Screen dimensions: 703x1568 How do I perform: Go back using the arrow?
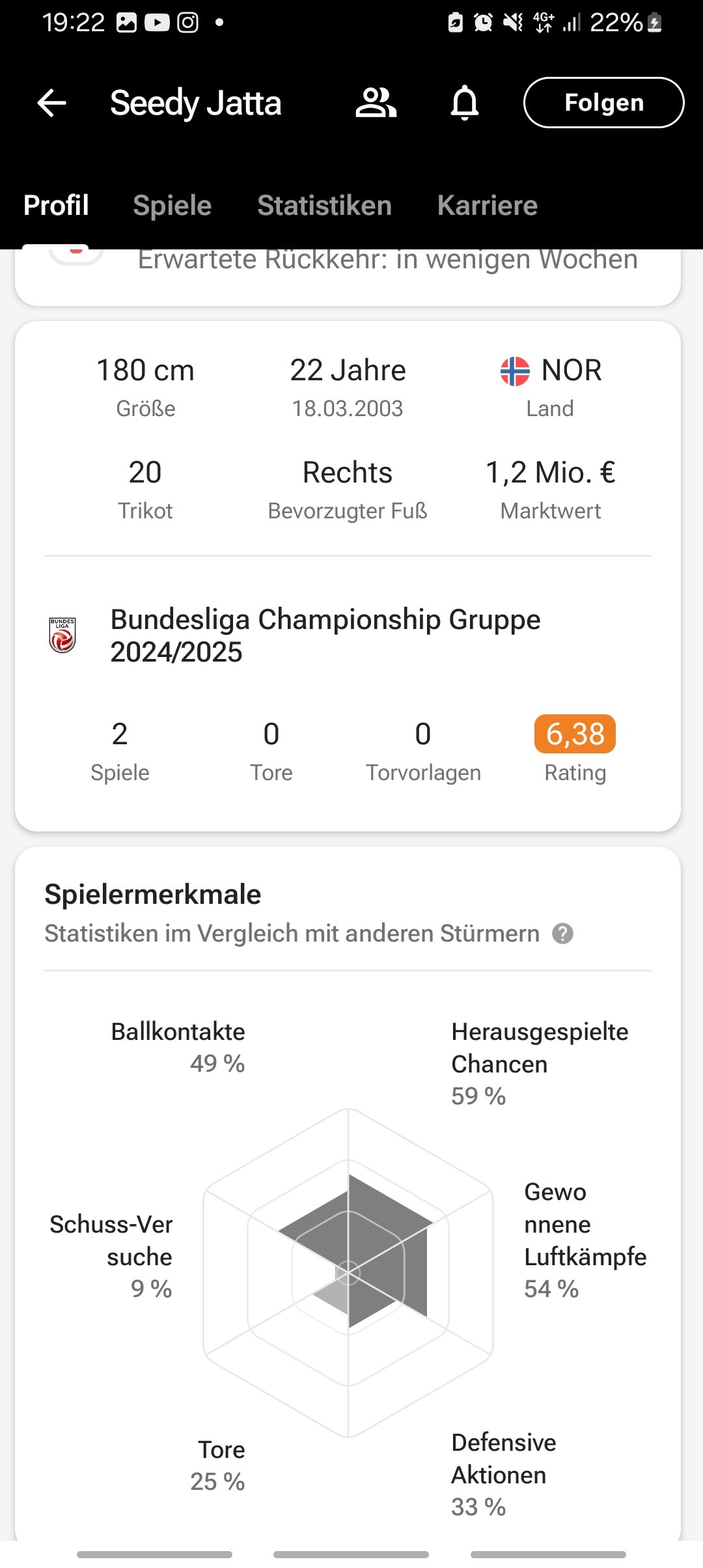pos(51,103)
